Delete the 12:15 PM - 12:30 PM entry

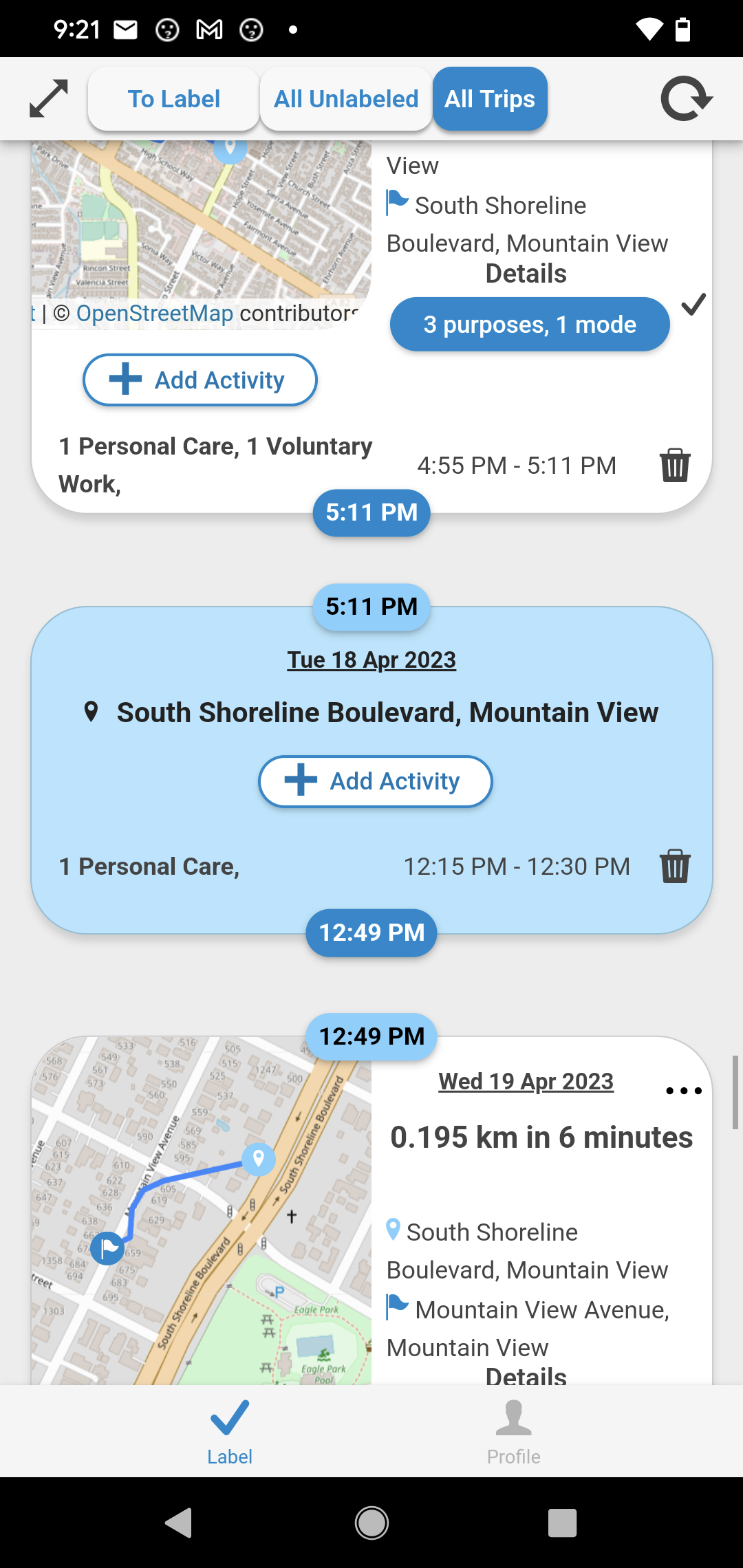[x=675, y=867]
